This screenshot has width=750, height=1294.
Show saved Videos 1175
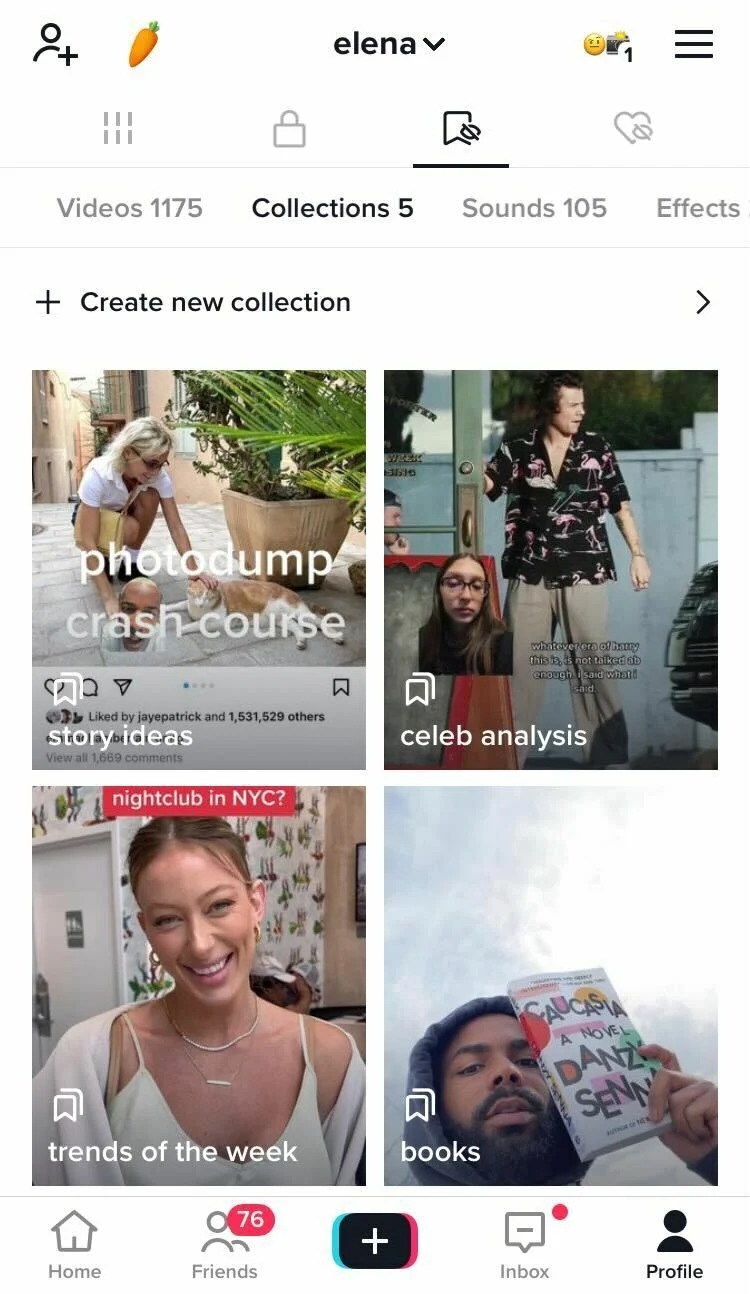tap(130, 208)
